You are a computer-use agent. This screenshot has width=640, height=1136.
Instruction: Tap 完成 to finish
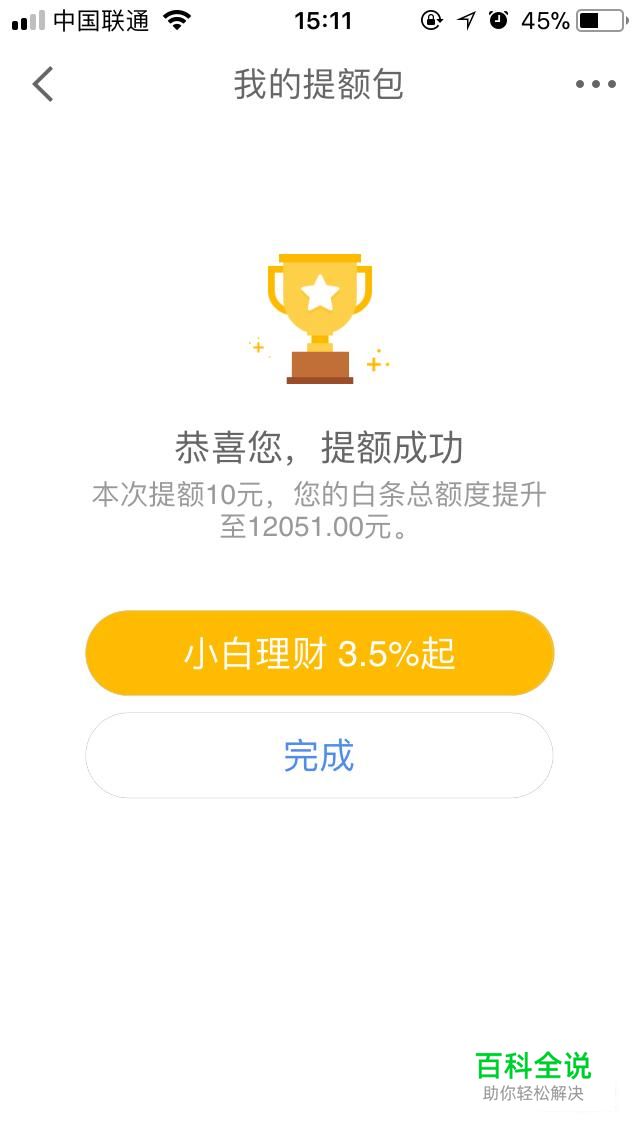pos(320,756)
